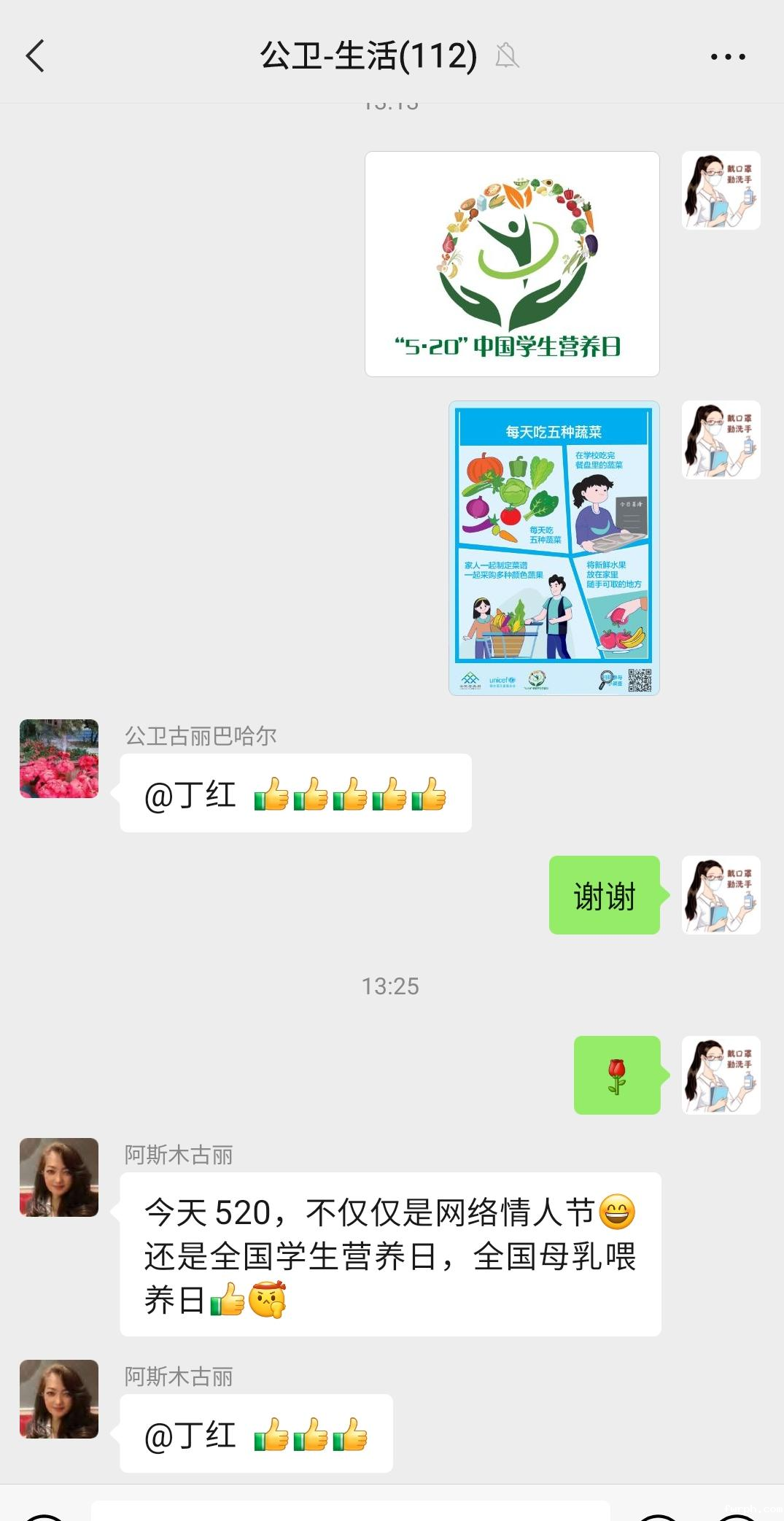The height and width of the screenshot is (1521, 784).
Task: Open the 每天吃五种蔬菜 poster image
Action: tap(554, 548)
